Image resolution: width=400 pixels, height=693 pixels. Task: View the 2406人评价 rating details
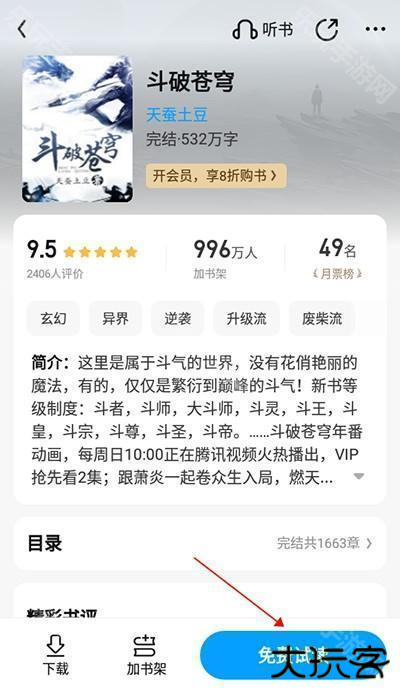[x=55, y=274]
